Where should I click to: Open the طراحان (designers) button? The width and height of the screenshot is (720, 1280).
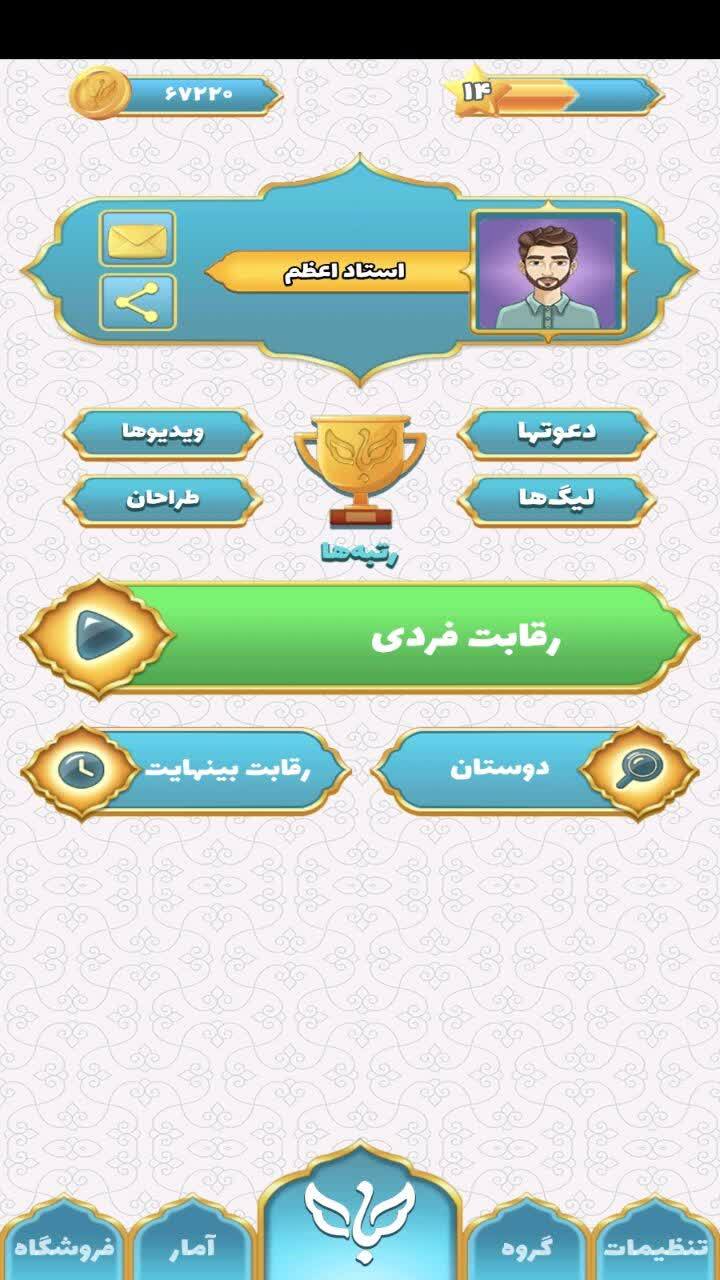[163, 500]
